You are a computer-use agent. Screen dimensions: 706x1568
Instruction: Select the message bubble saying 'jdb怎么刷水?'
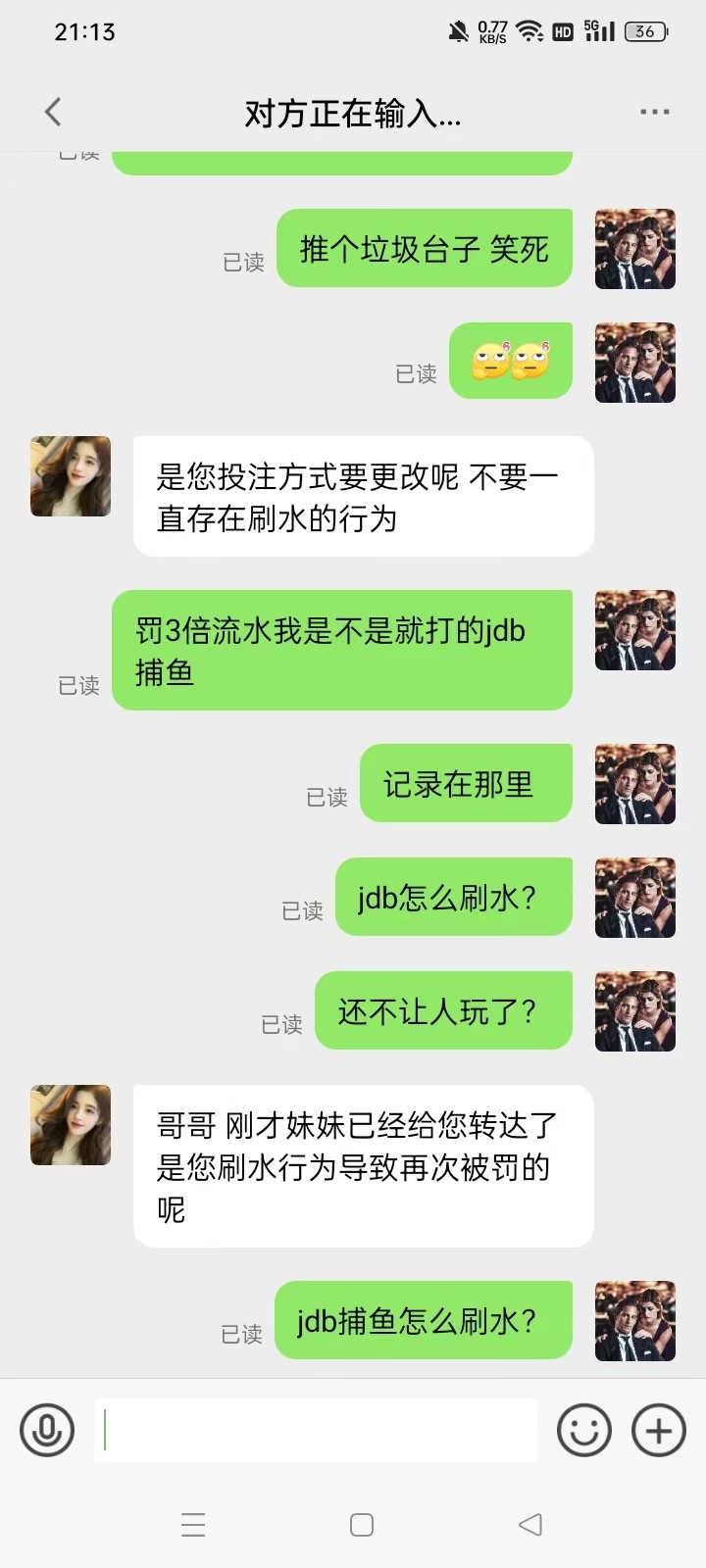click(454, 897)
